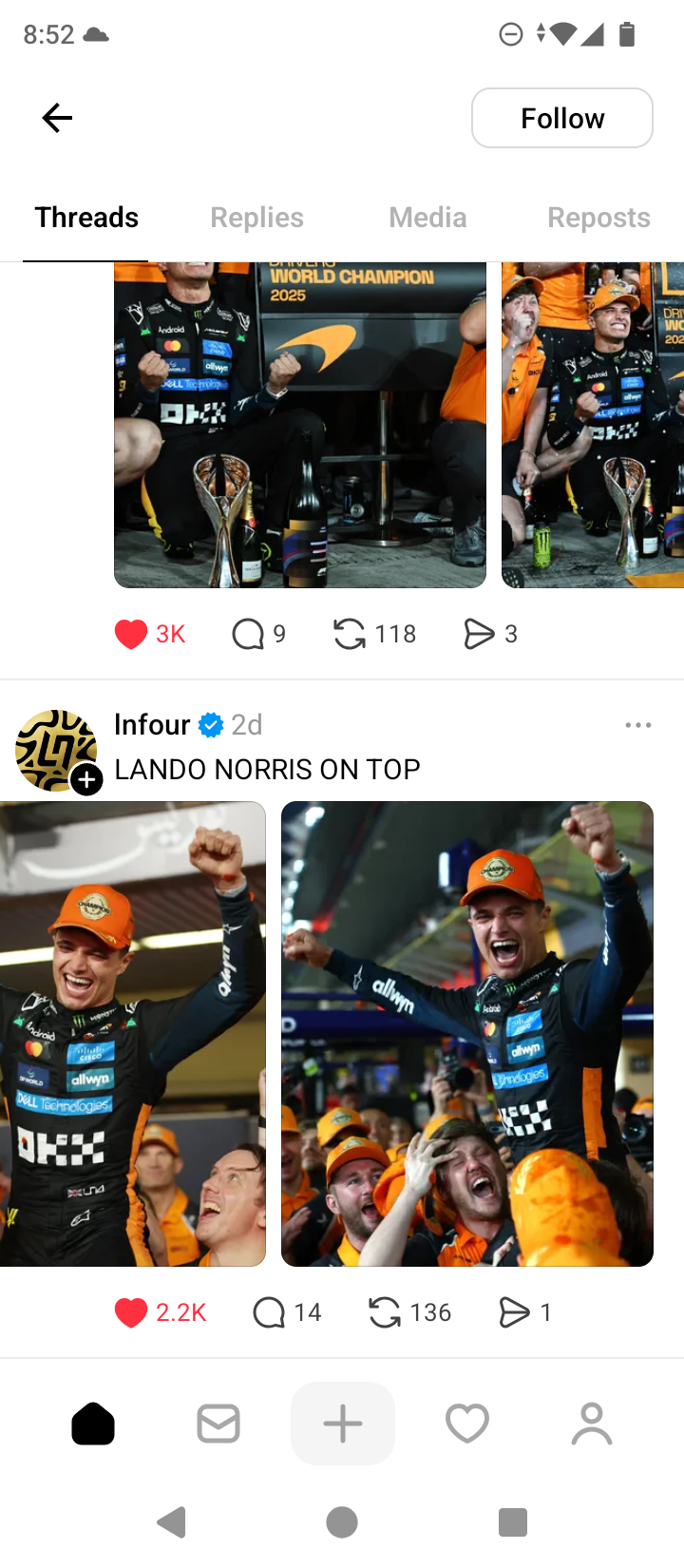Open more options for LANDO NORRIS ON TOP post
684x1568 pixels.
[x=638, y=725]
